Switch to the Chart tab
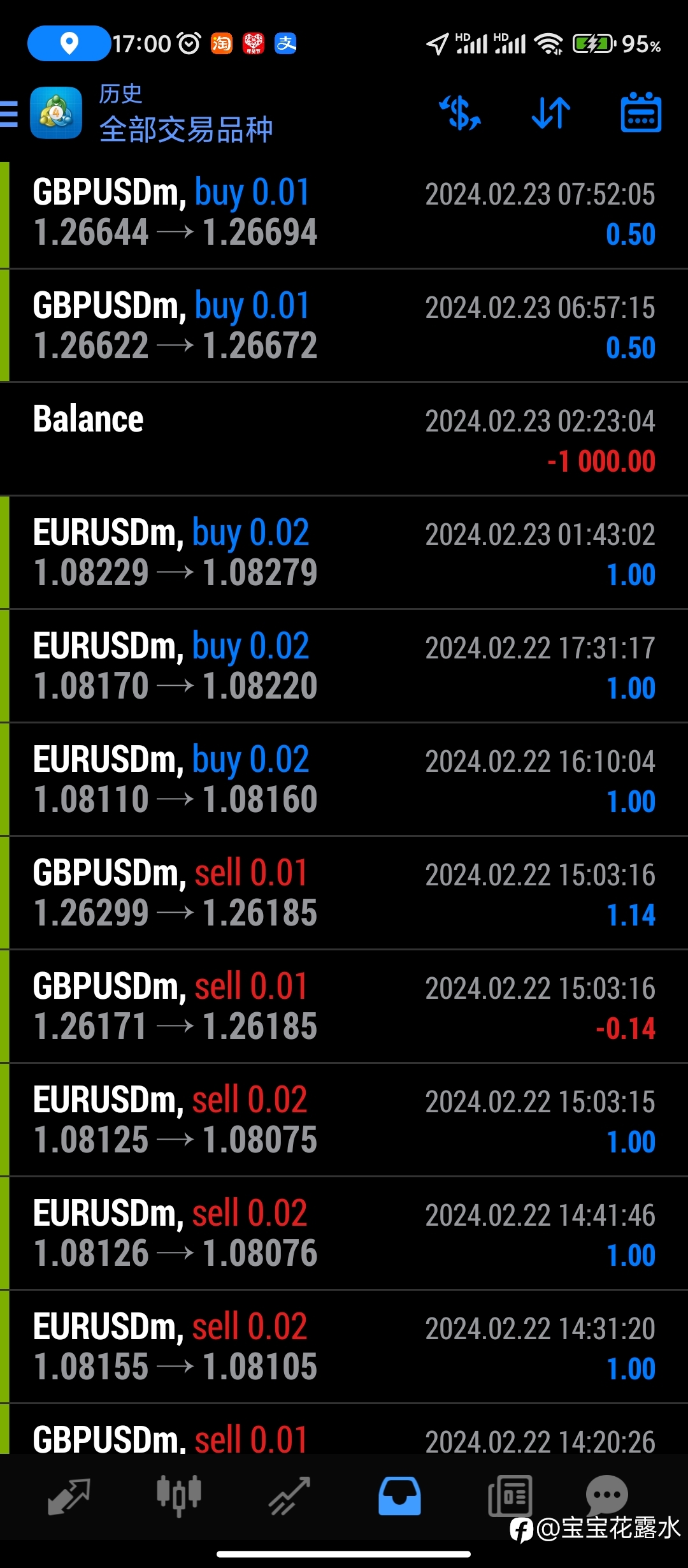Image resolution: width=688 pixels, height=1568 pixels. 179,1496
